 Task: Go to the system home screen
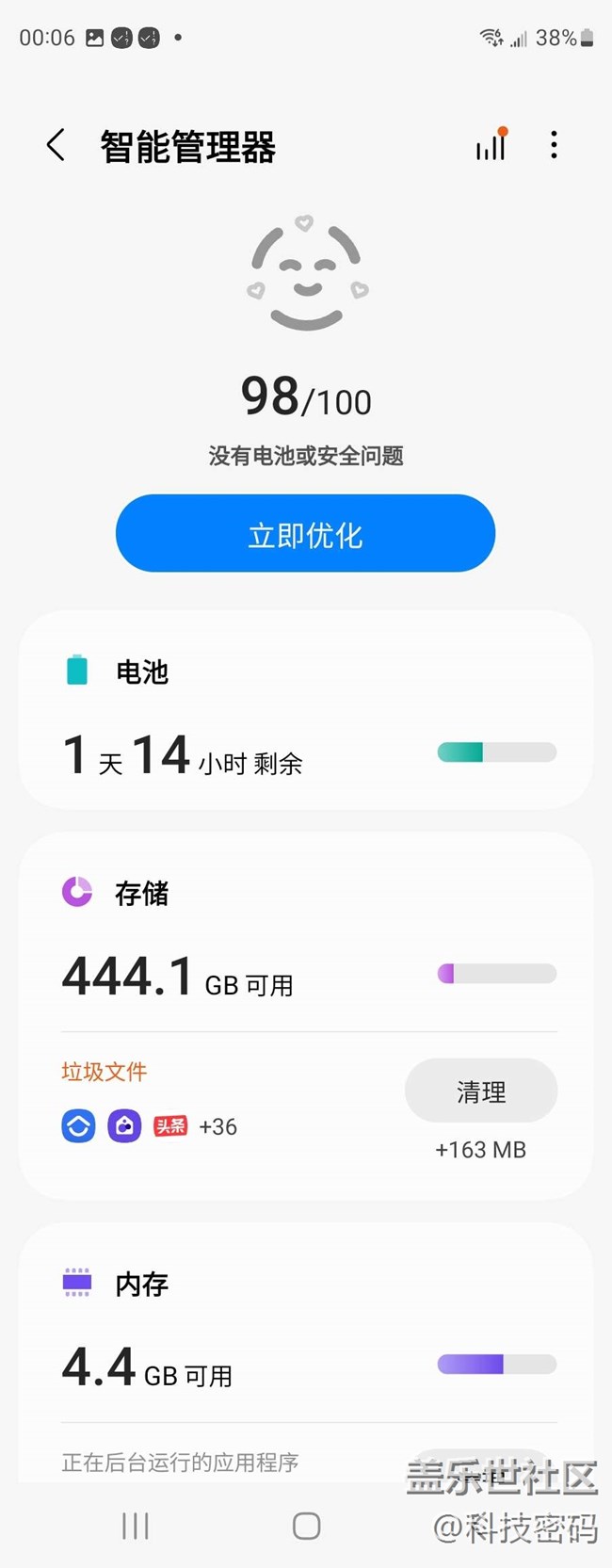(306, 1526)
